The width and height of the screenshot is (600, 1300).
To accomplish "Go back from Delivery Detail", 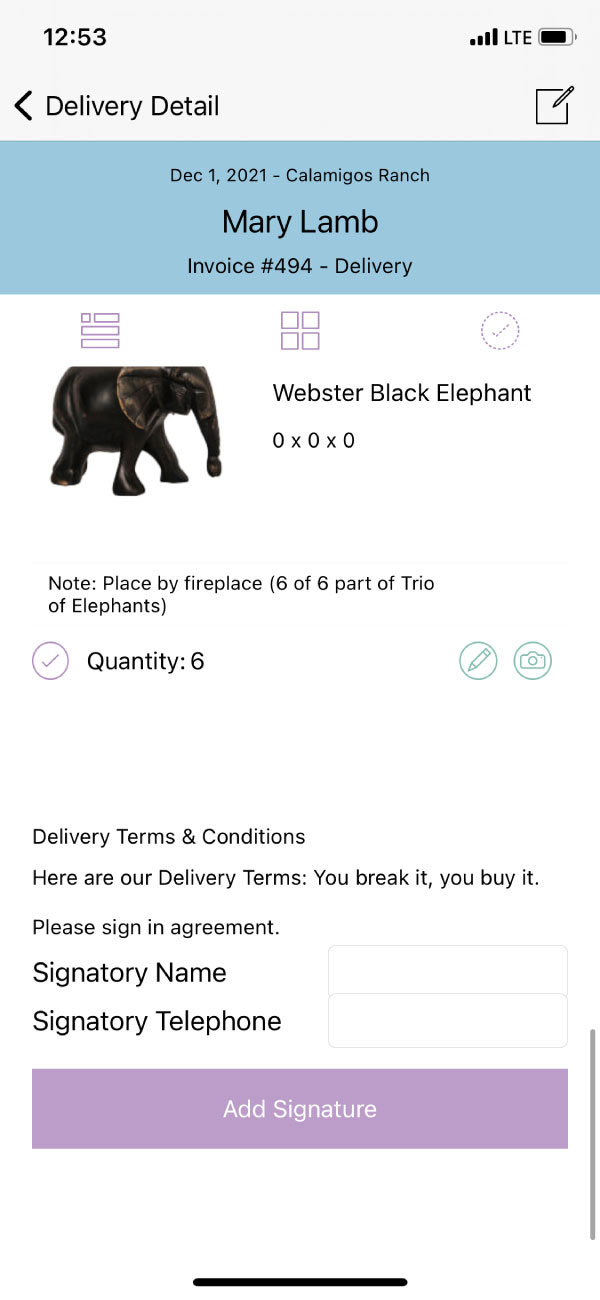I will [24, 106].
